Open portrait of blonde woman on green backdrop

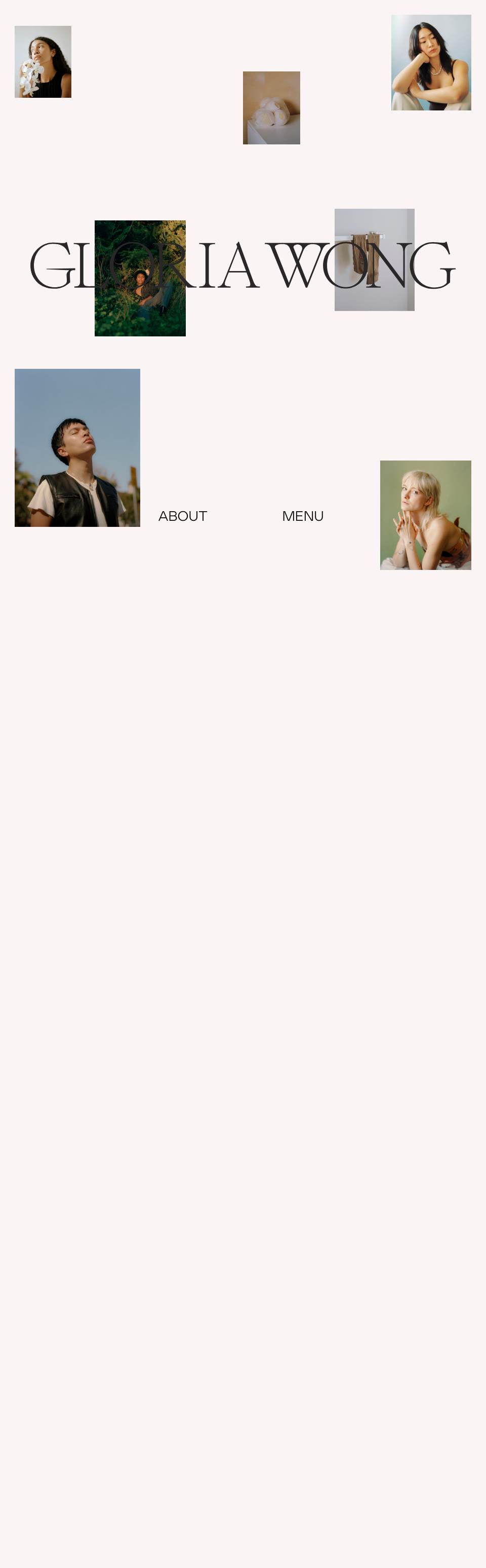tap(425, 515)
